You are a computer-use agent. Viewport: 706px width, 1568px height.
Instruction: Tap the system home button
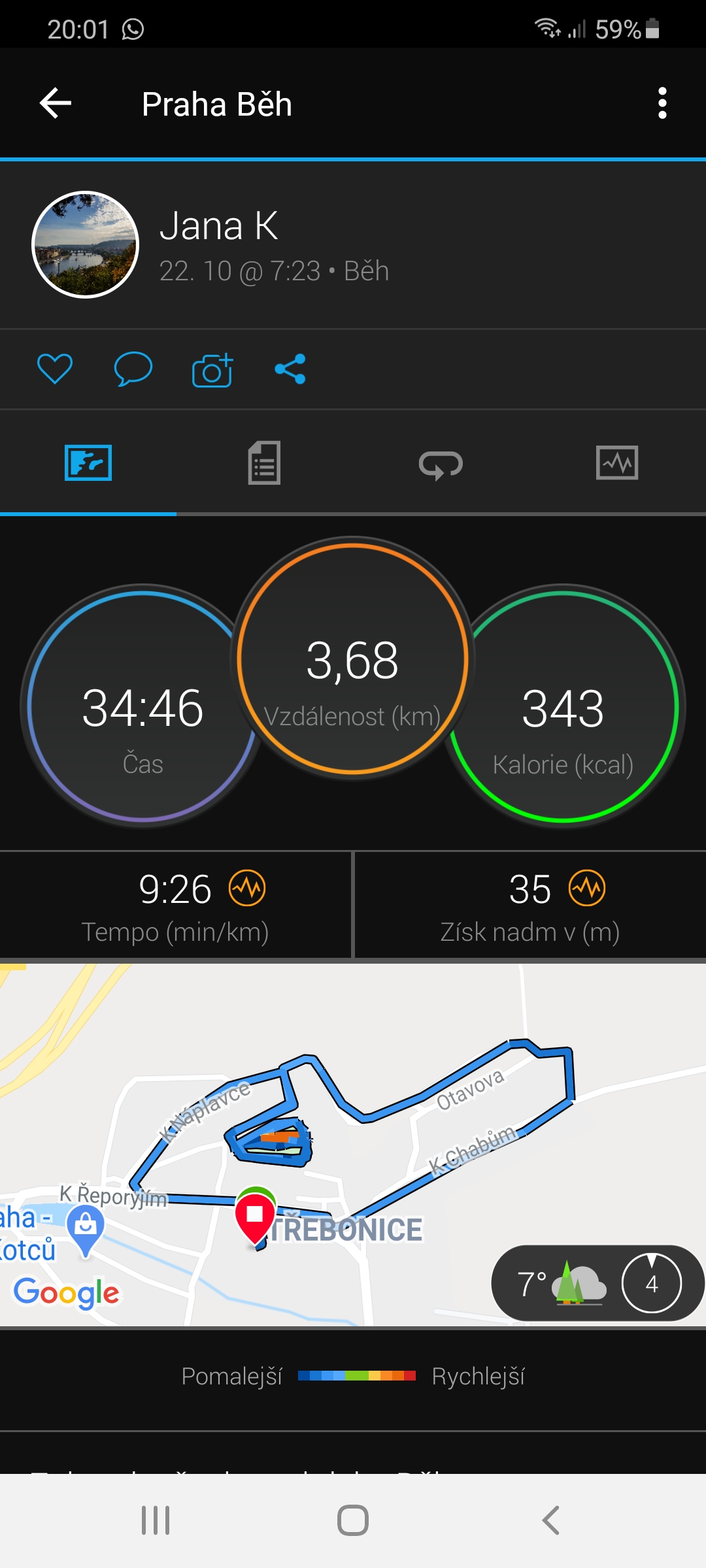pos(353,1520)
